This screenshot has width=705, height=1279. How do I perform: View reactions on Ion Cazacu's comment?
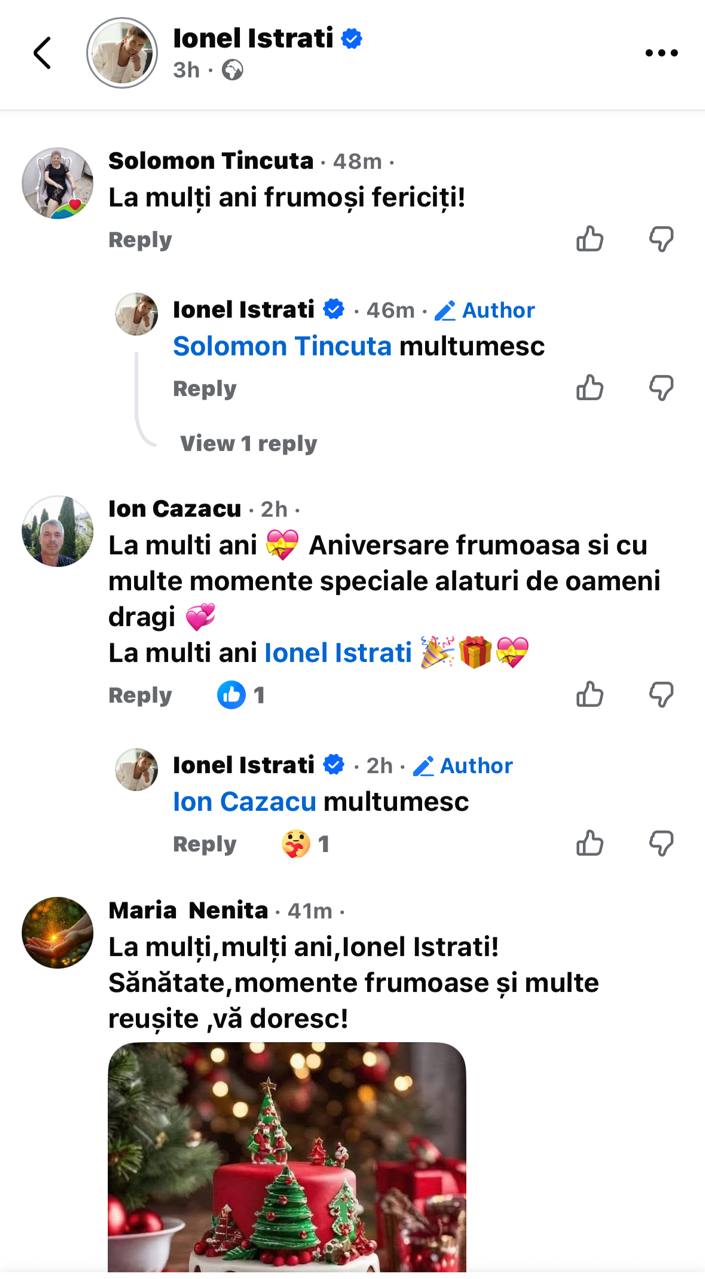(241, 695)
